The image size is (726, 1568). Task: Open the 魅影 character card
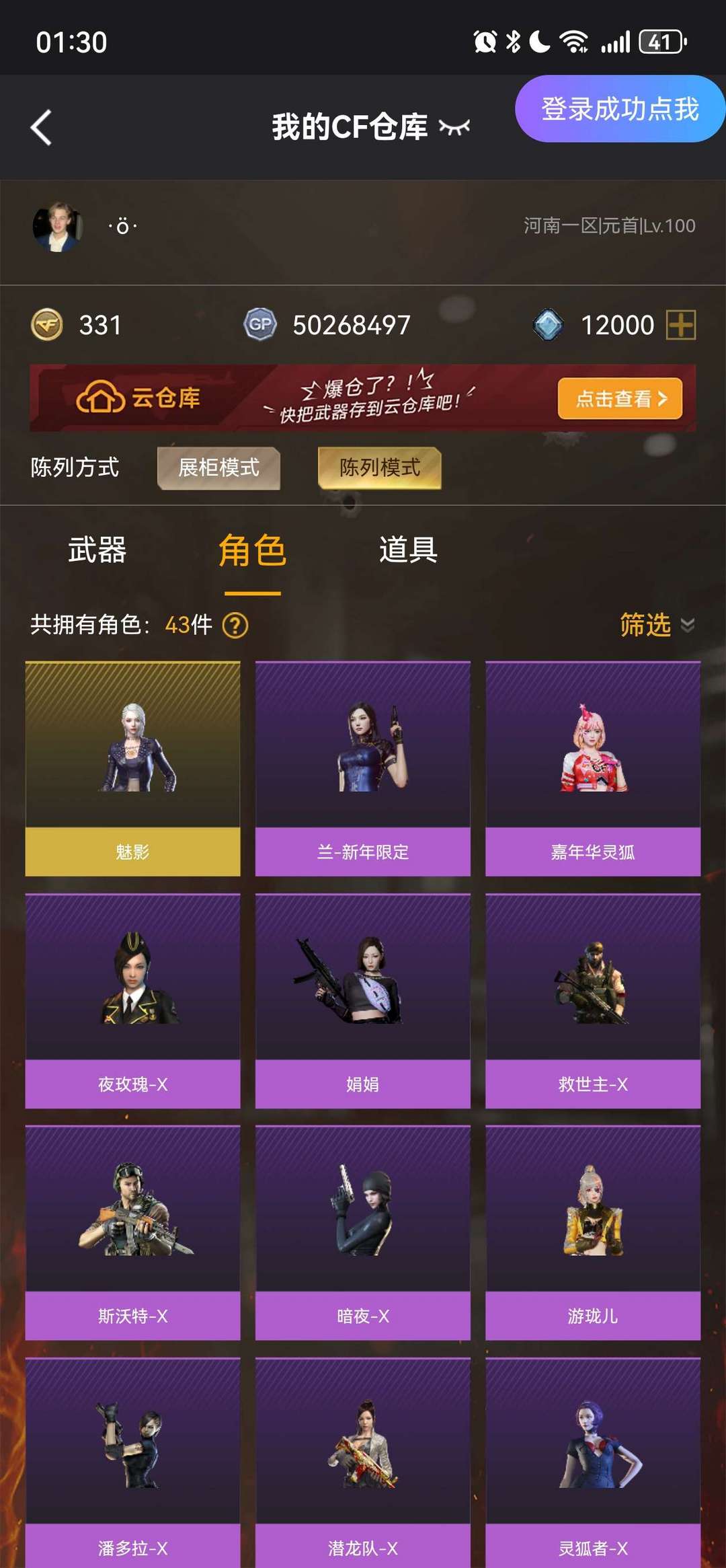132,768
